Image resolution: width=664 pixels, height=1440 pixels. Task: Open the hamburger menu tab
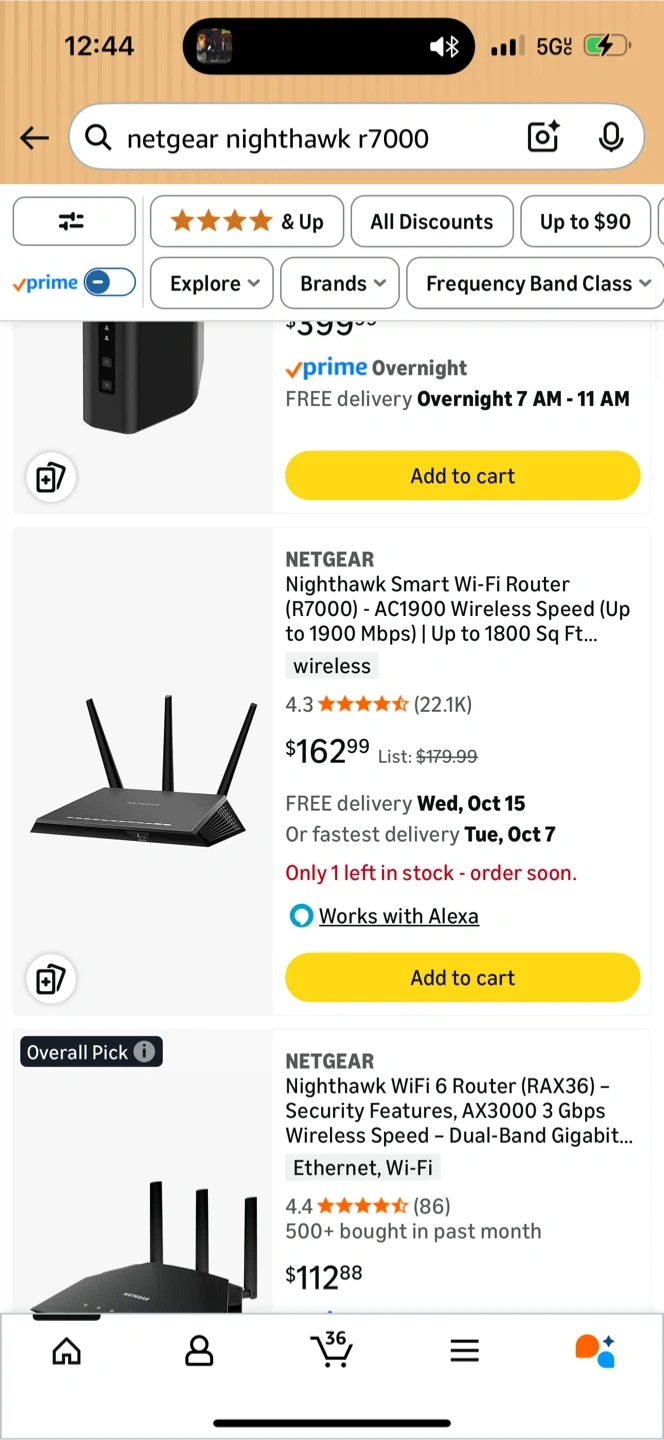pos(464,1352)
